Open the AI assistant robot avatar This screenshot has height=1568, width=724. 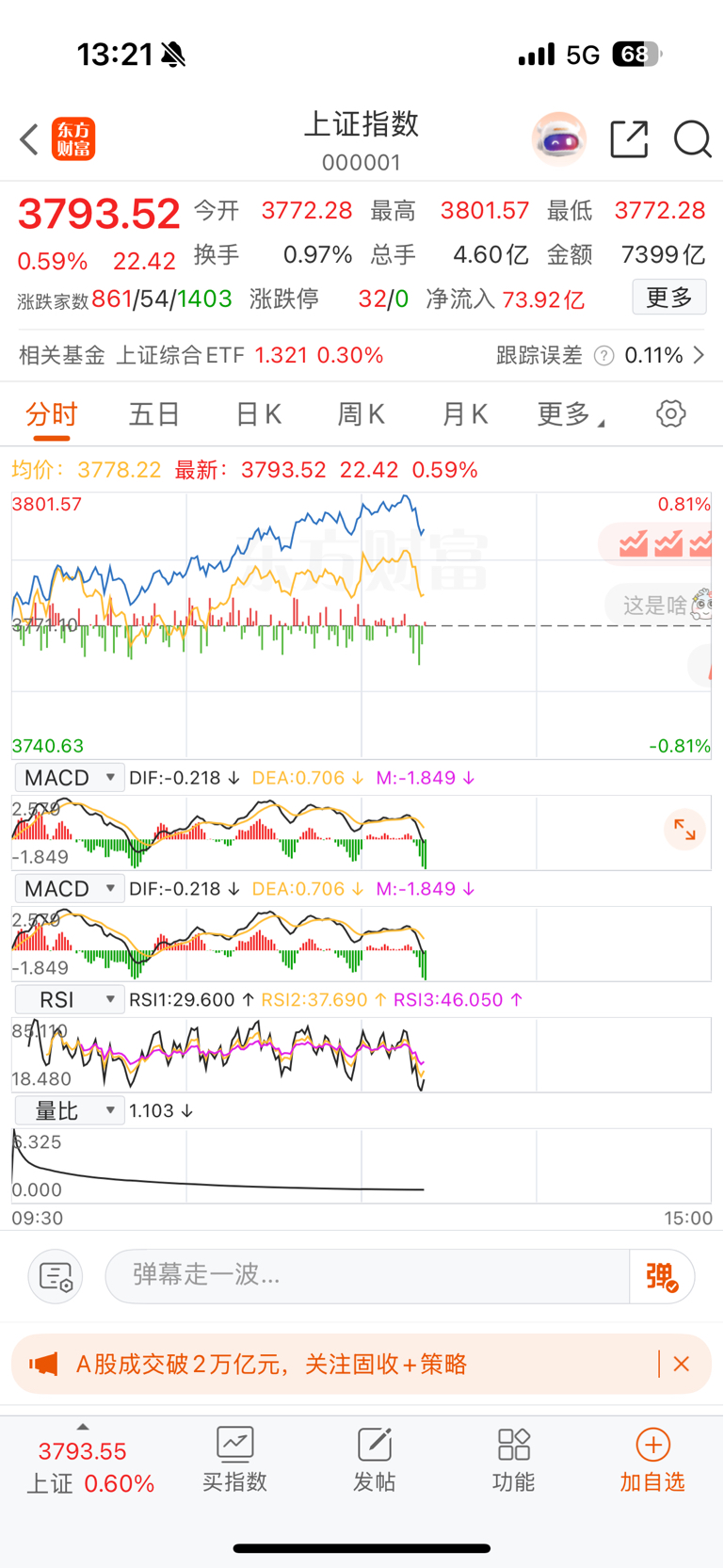point(559,139)
